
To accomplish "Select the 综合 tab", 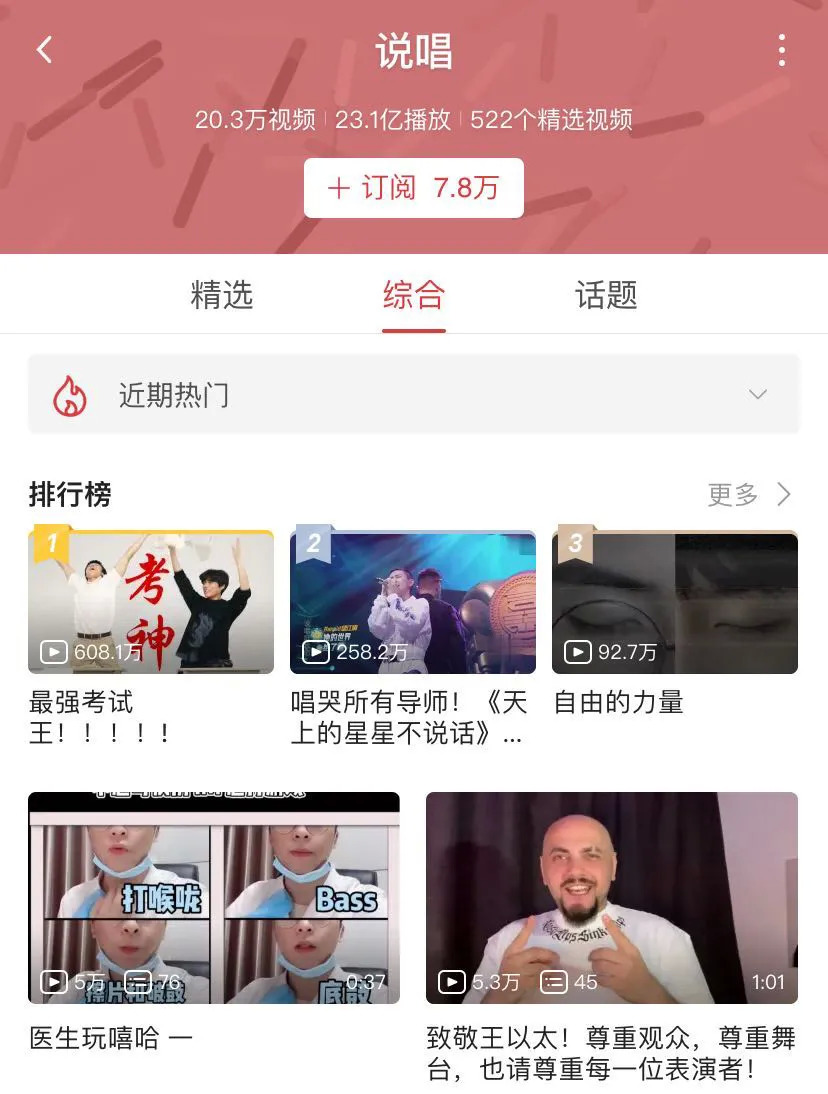I will pyautogui.click(x=413, y=295).
